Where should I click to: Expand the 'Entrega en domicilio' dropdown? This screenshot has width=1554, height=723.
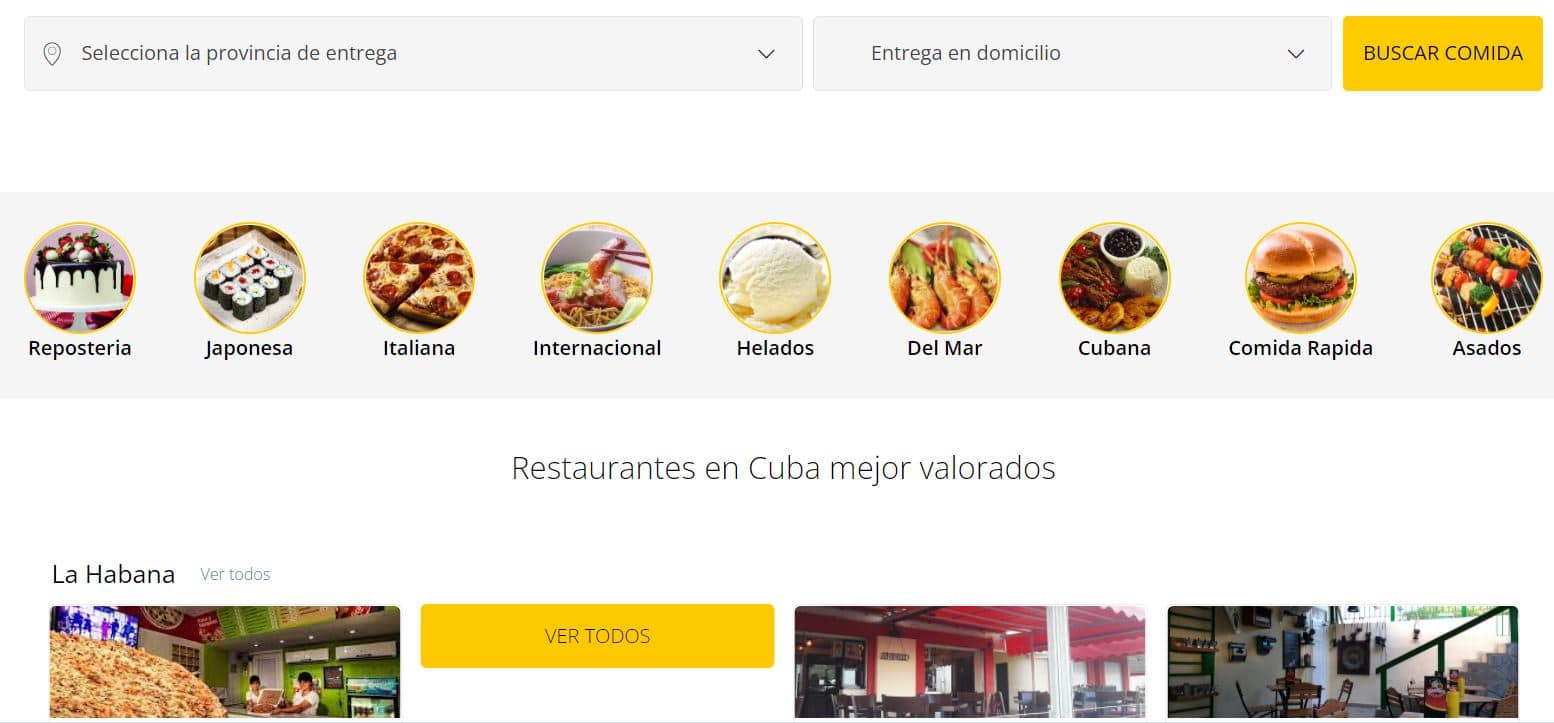1071,54
